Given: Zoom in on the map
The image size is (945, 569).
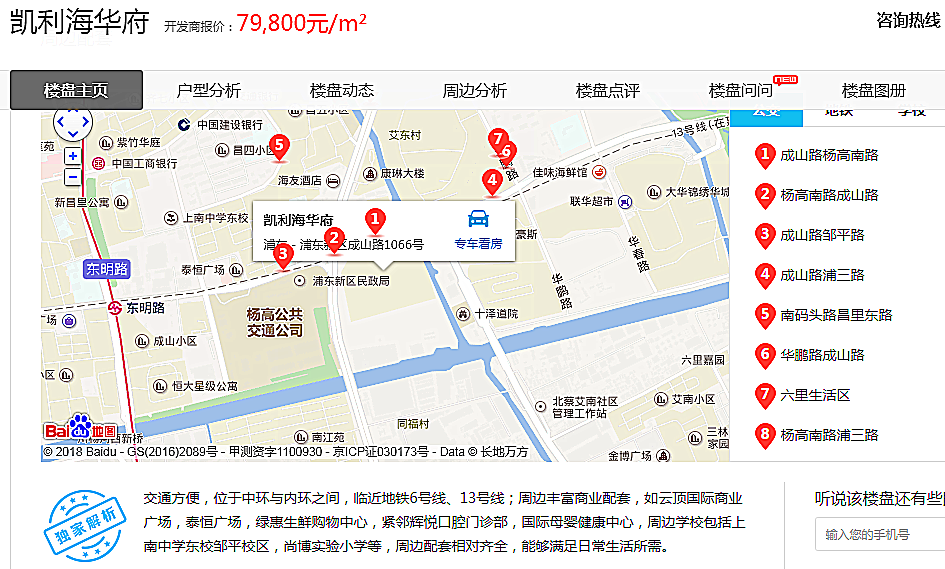Looking at the screenshot, I should (72, 156).
